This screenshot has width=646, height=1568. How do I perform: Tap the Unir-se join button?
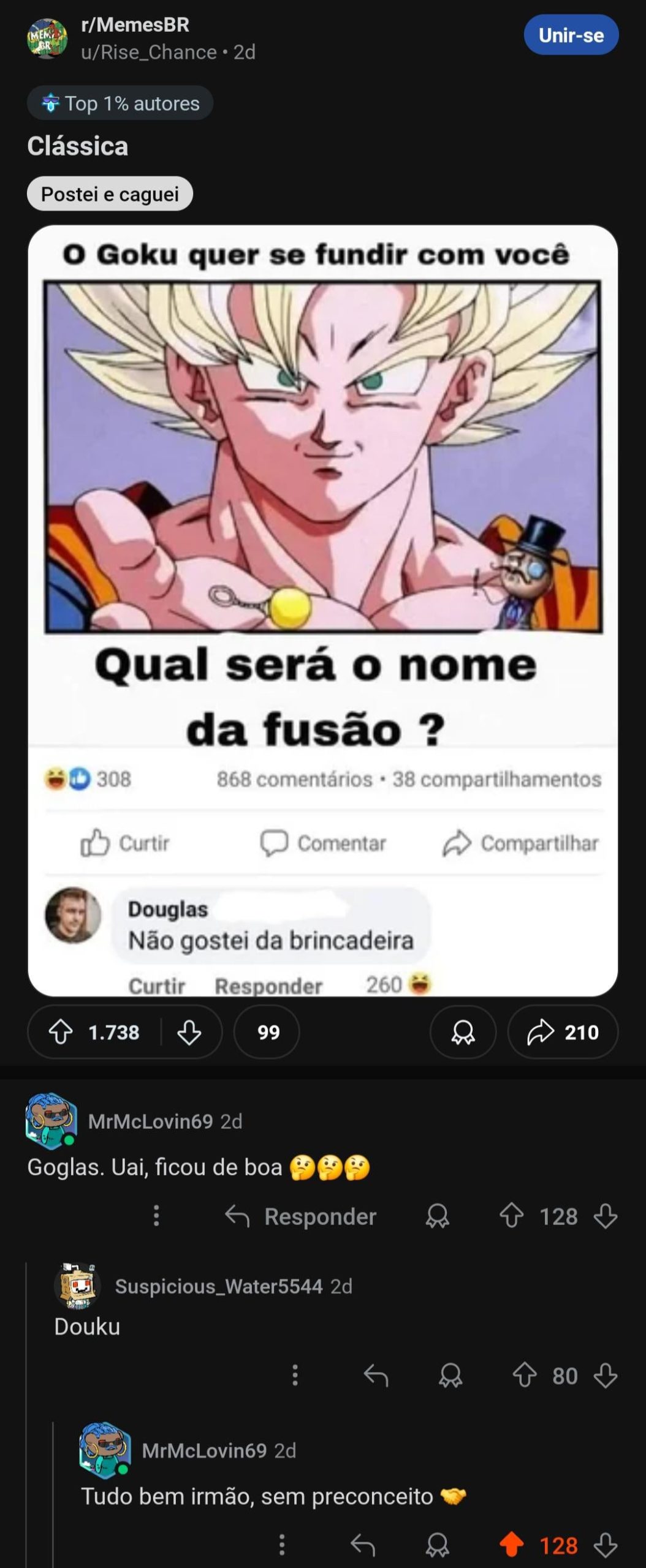click(571, 36)
